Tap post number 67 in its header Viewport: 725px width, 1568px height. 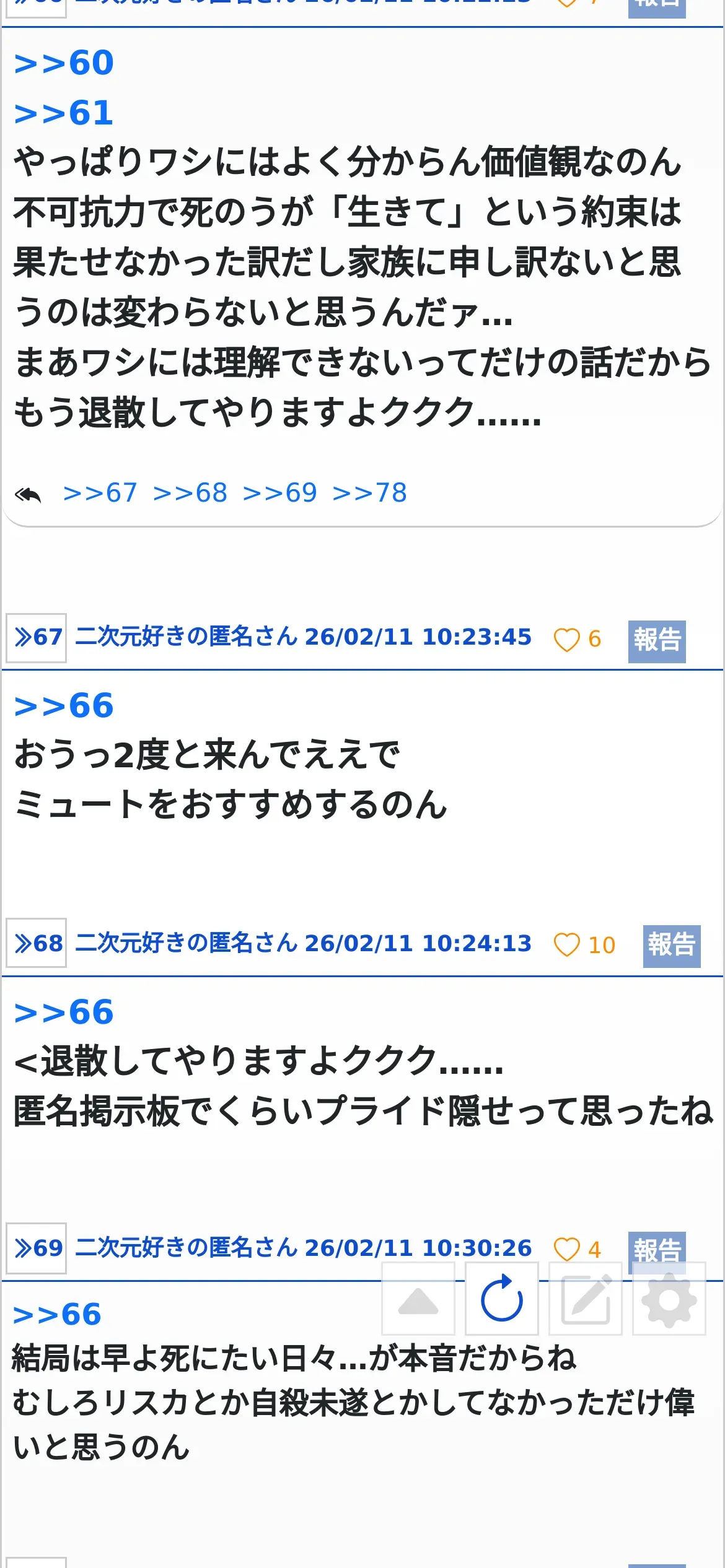[x=37, y=638]
